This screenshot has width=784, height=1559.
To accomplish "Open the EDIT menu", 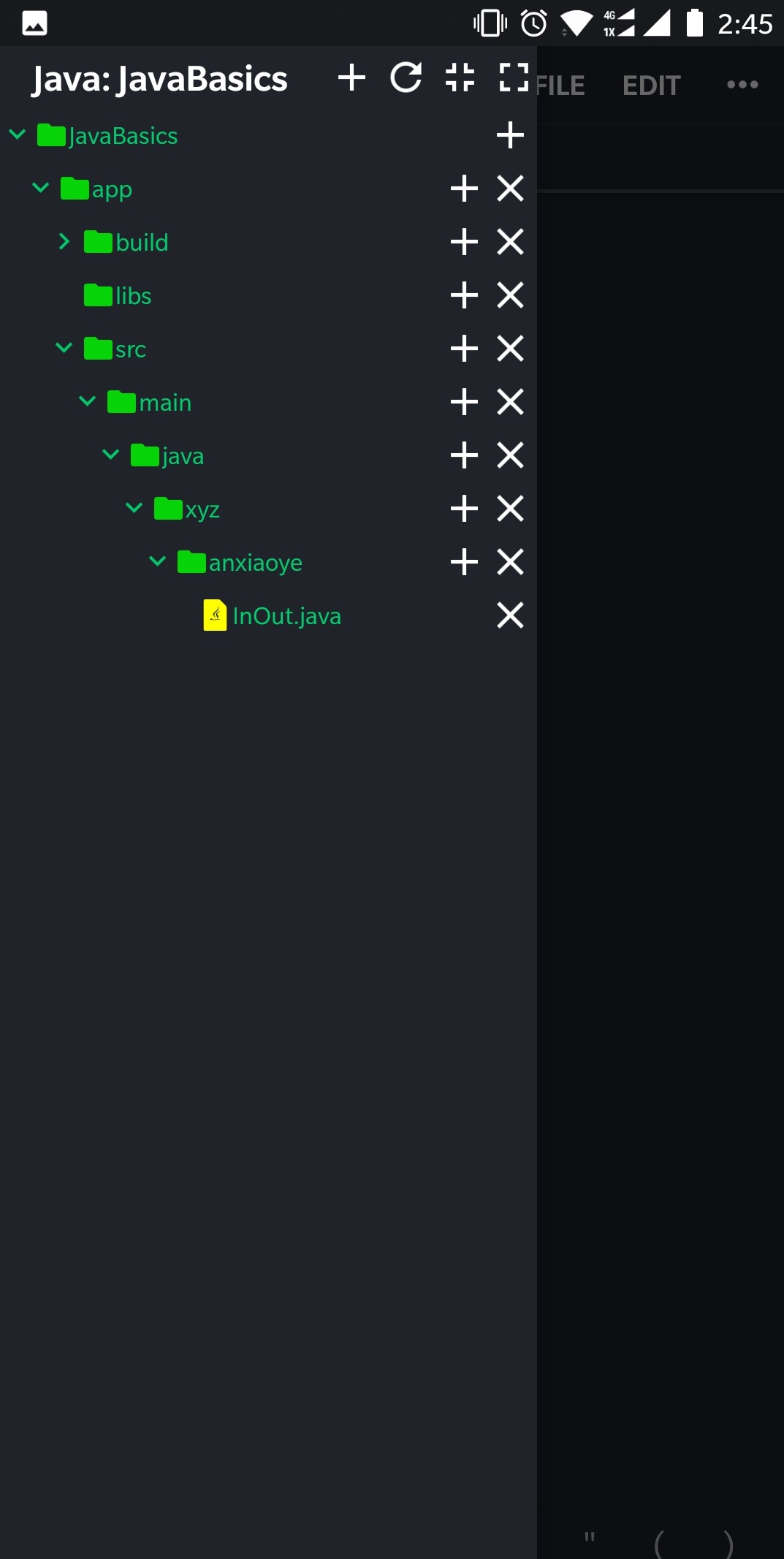I will (651, 86).
